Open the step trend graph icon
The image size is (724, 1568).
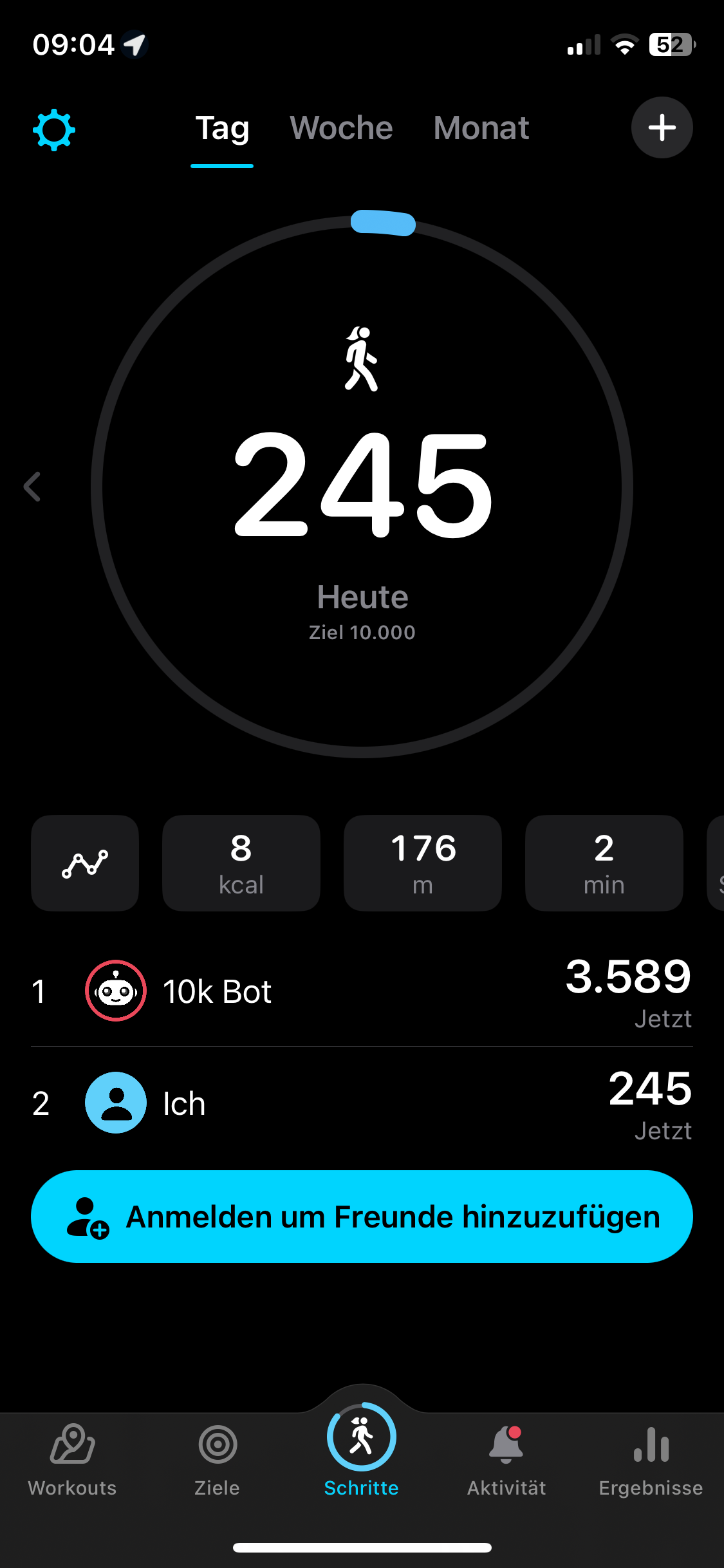(85, 863)
